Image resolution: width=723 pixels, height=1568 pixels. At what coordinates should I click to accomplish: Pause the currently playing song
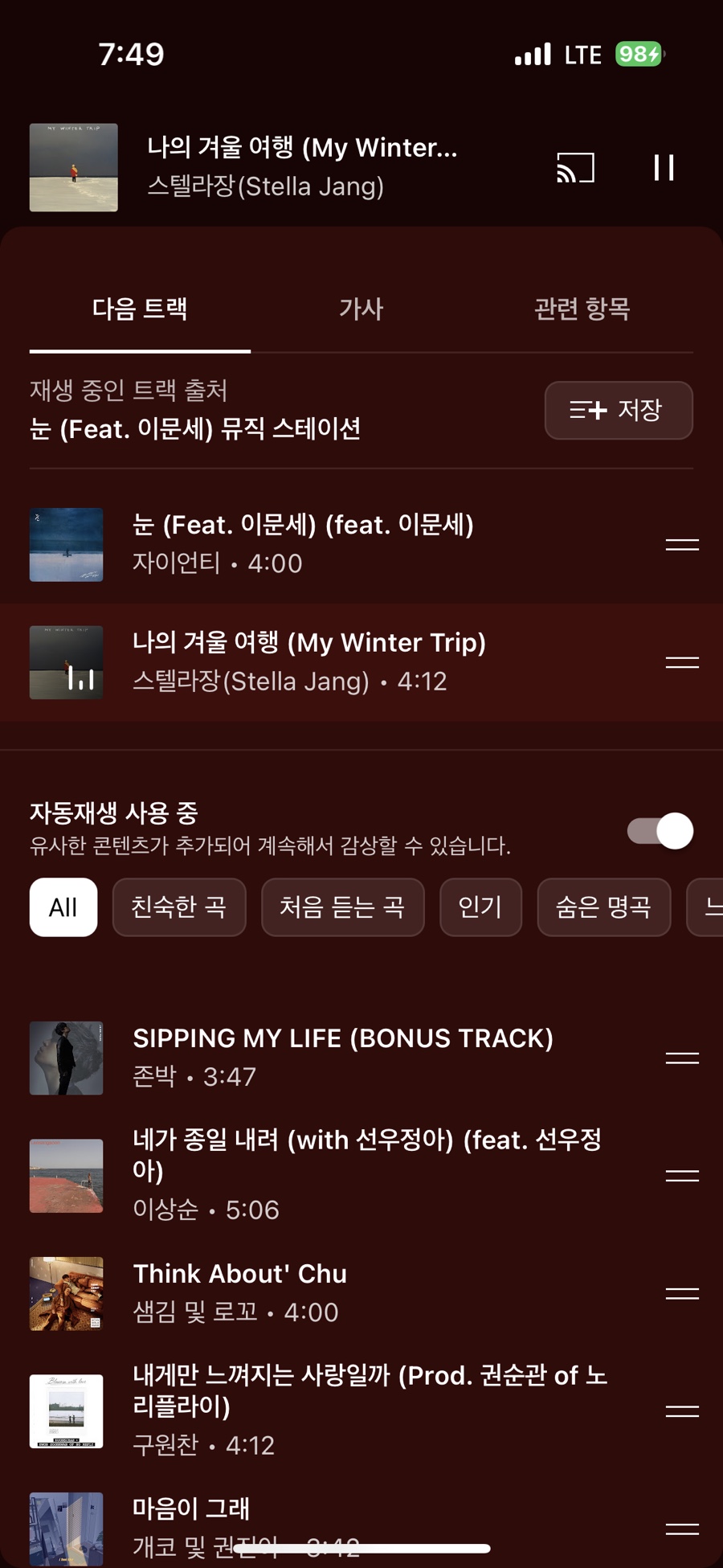[664, 168]
